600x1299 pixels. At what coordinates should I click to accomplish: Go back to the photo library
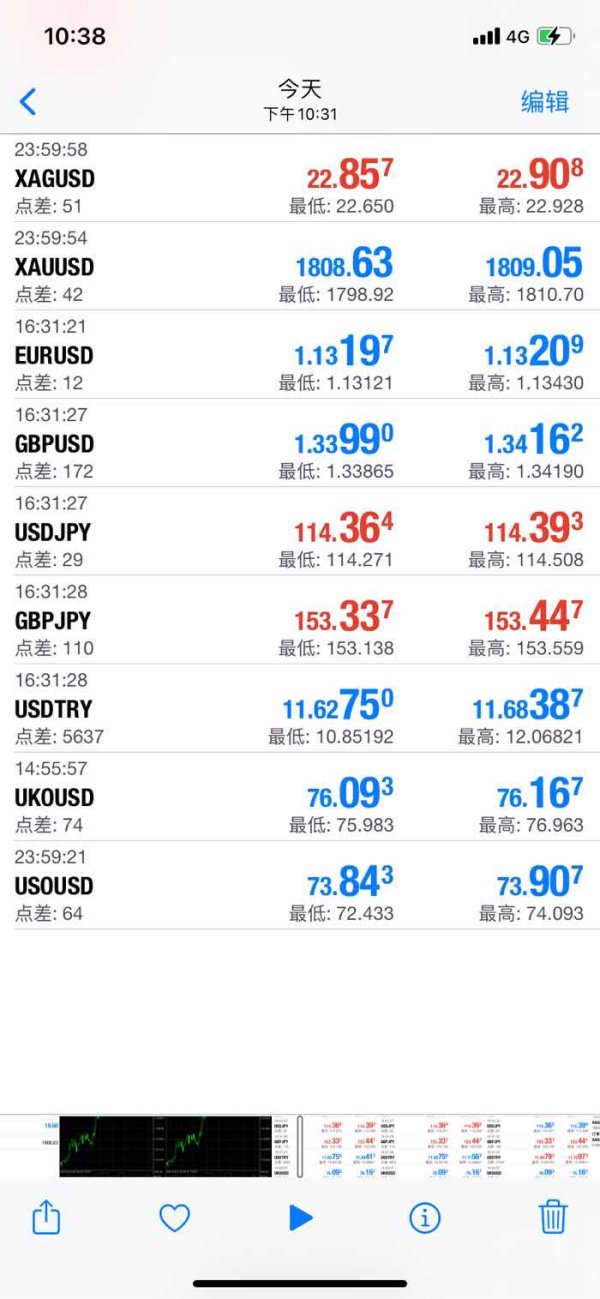[x=28, y=101]
